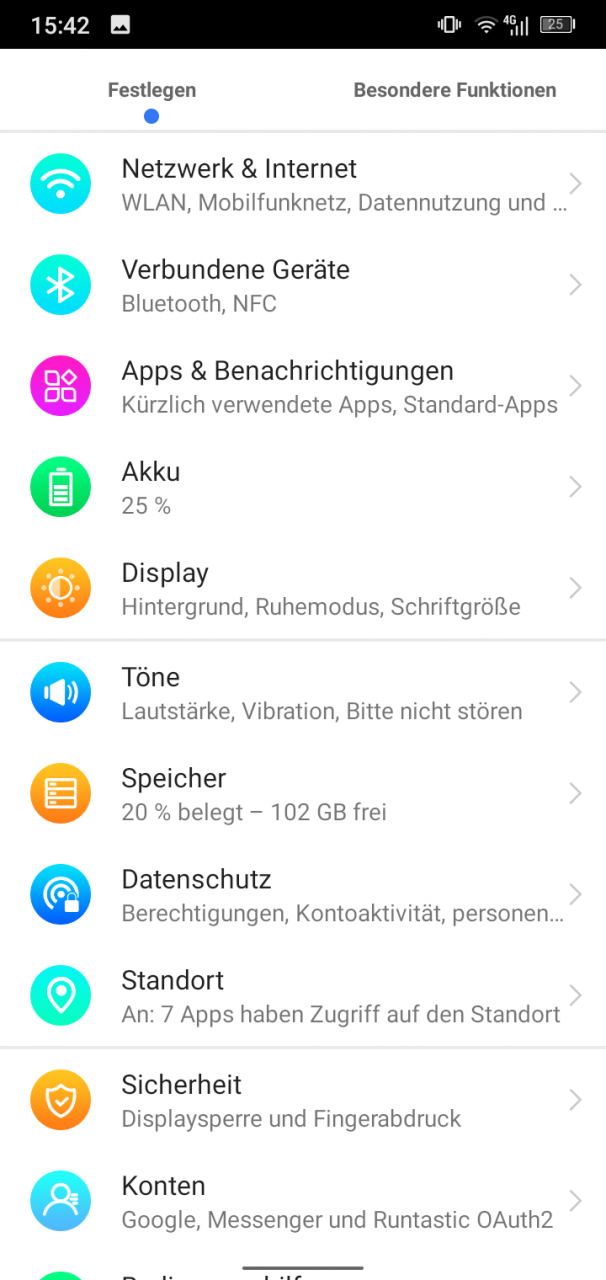Open Sicherheit security settings
This screenshot has width=606, height=1280.
303,1099
